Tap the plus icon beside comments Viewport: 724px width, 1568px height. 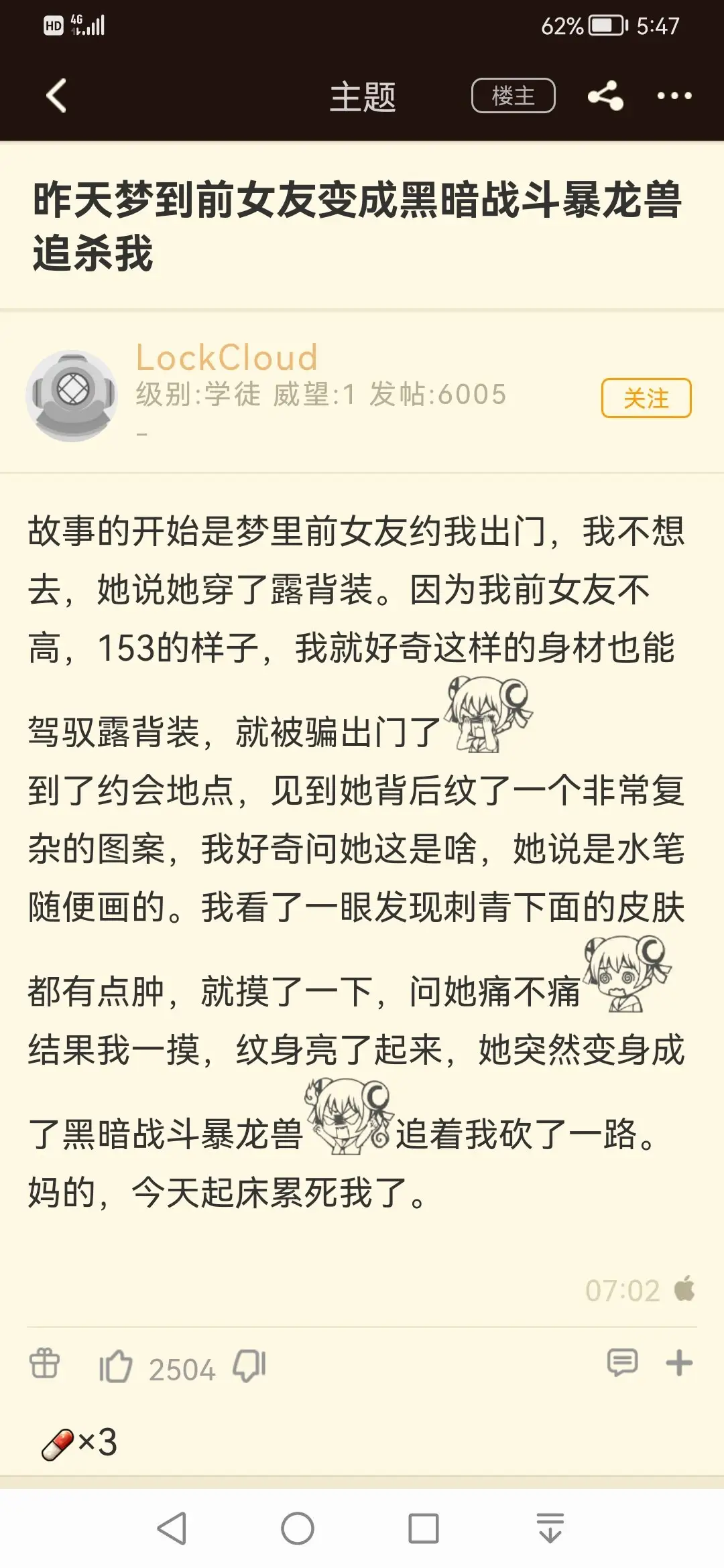point(679,1363)
